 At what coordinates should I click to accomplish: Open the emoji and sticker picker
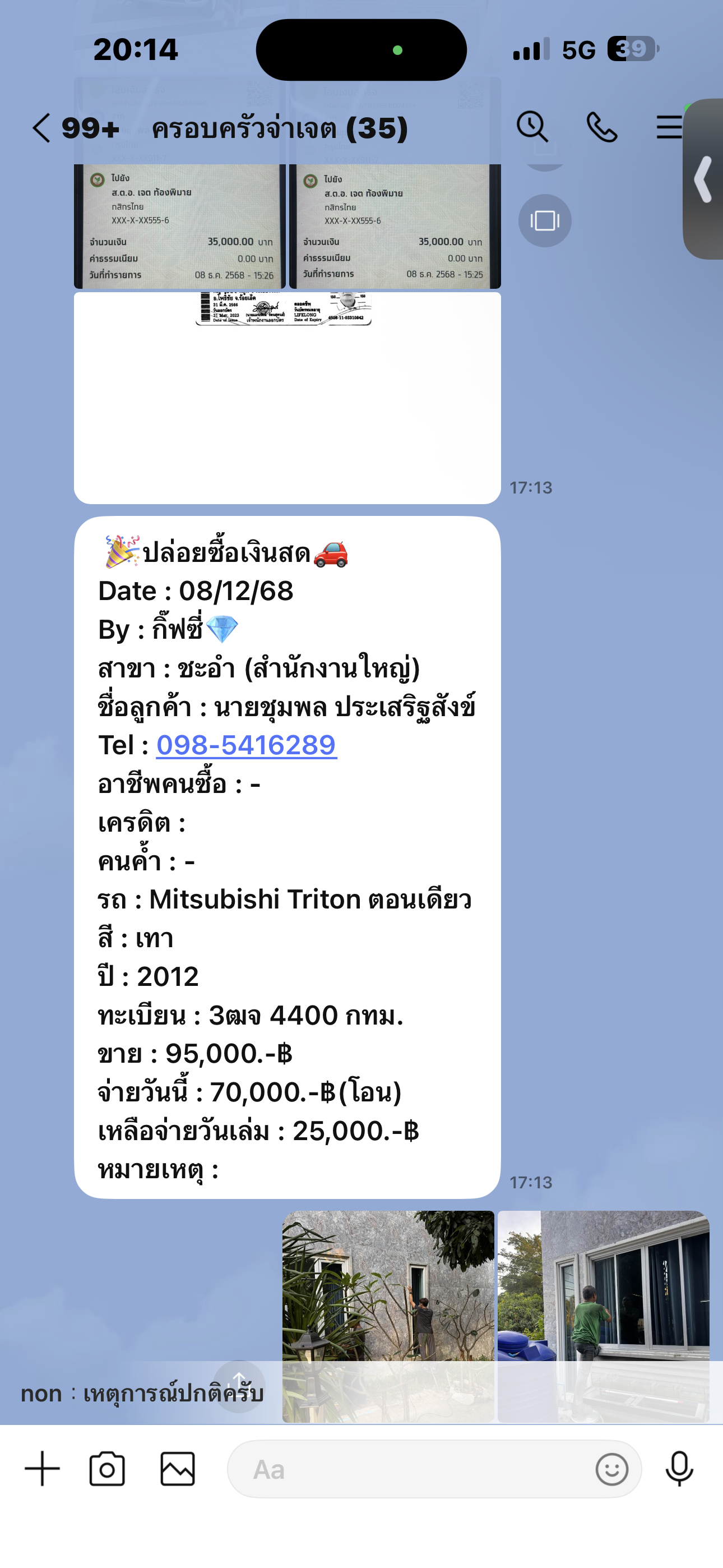pyautogui.click(x=611, y=1469)
